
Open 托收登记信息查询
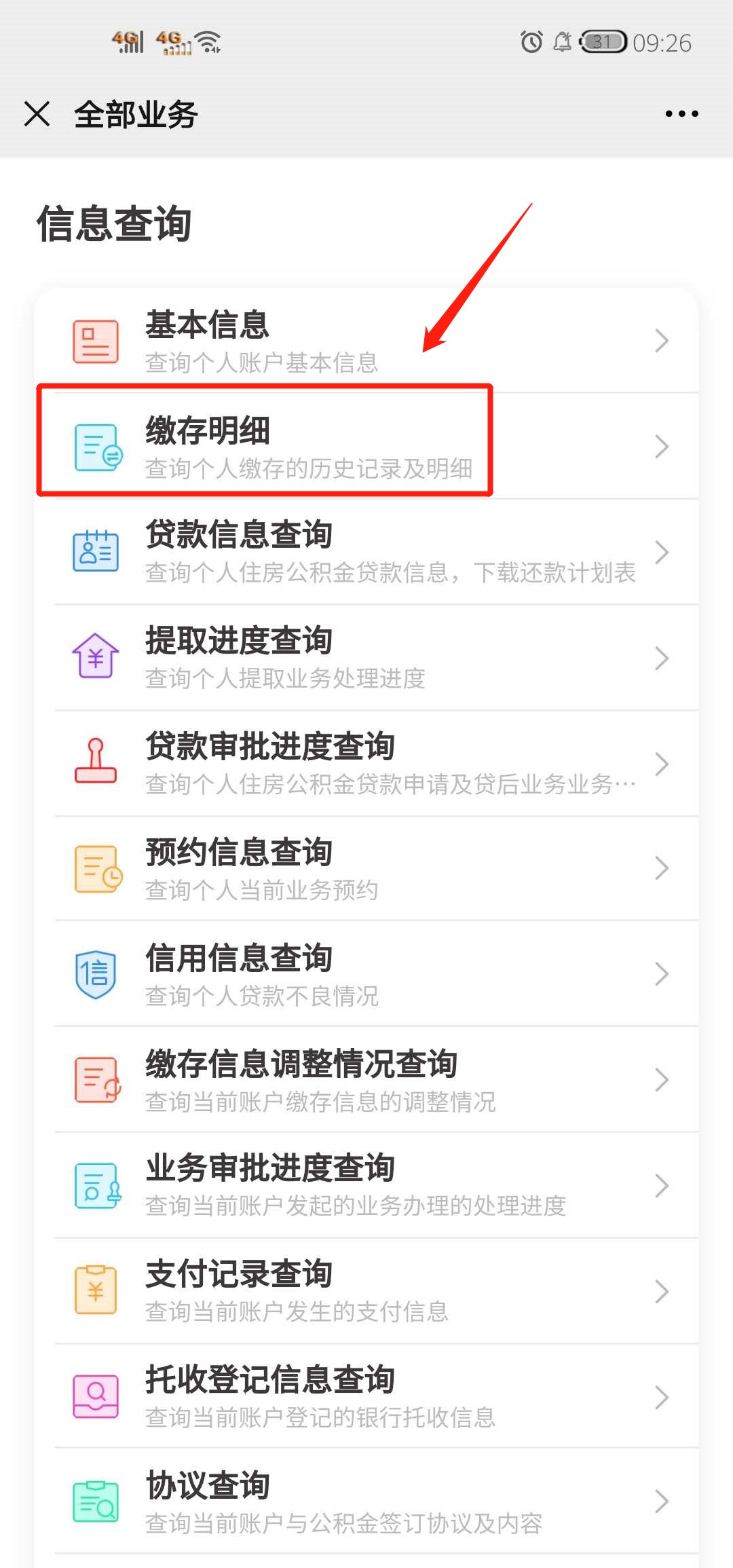[x=366, y=1397]
